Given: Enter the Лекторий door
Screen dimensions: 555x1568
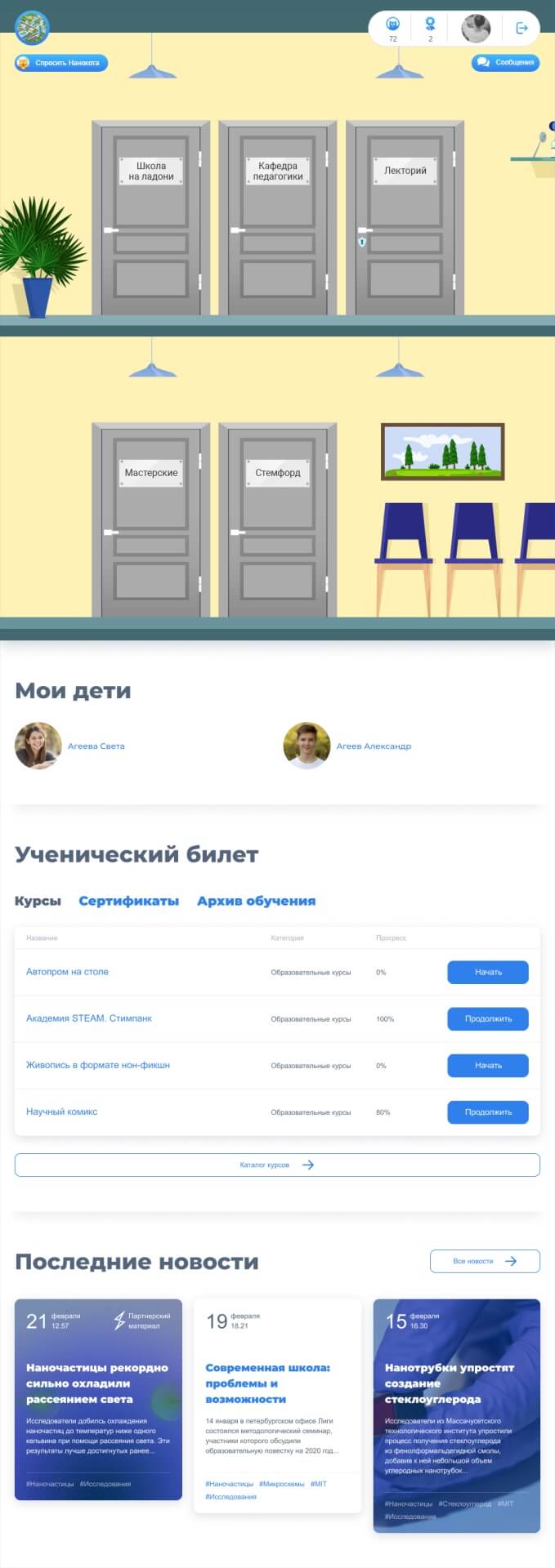Looking at the screenshot, I should coord(405,219).
